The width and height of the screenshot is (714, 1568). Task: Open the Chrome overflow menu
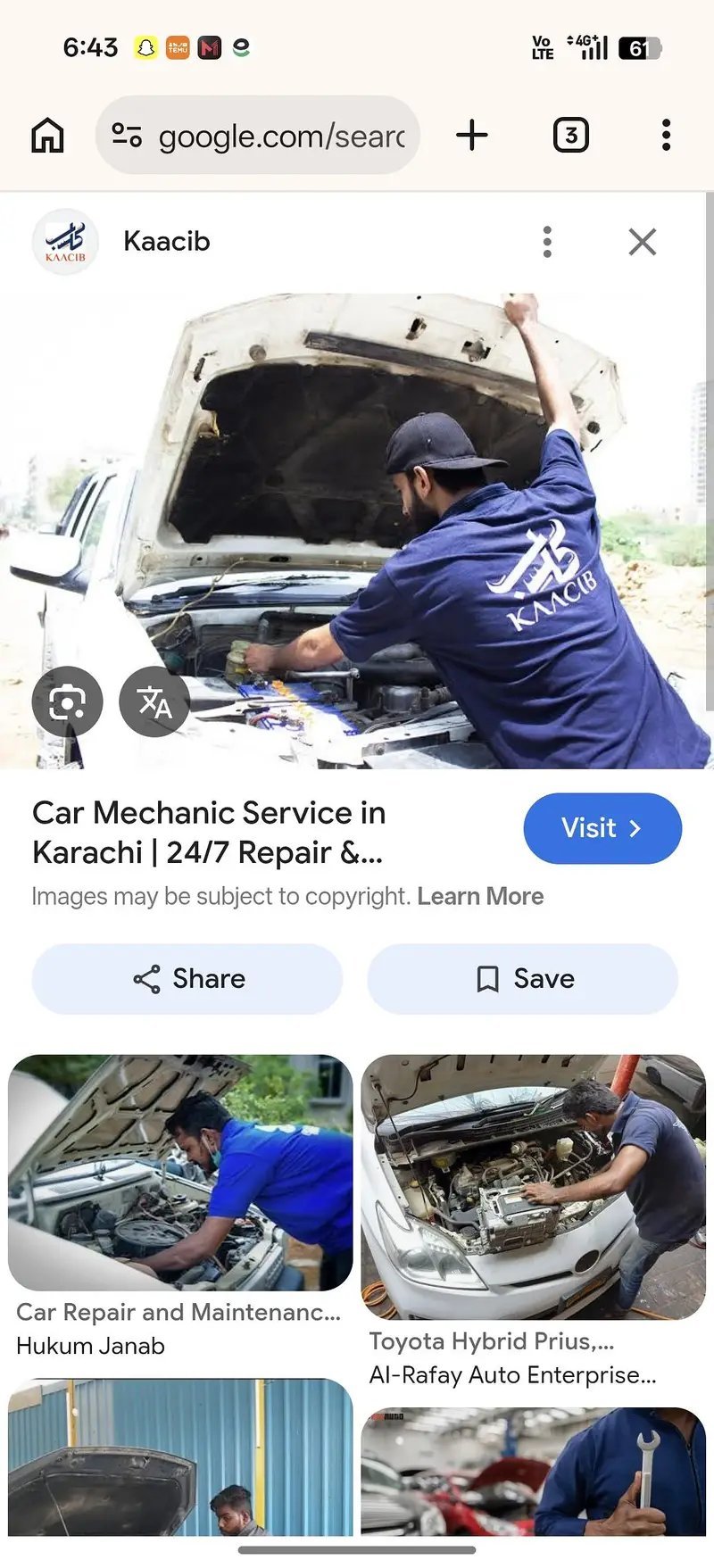(666, 136)
